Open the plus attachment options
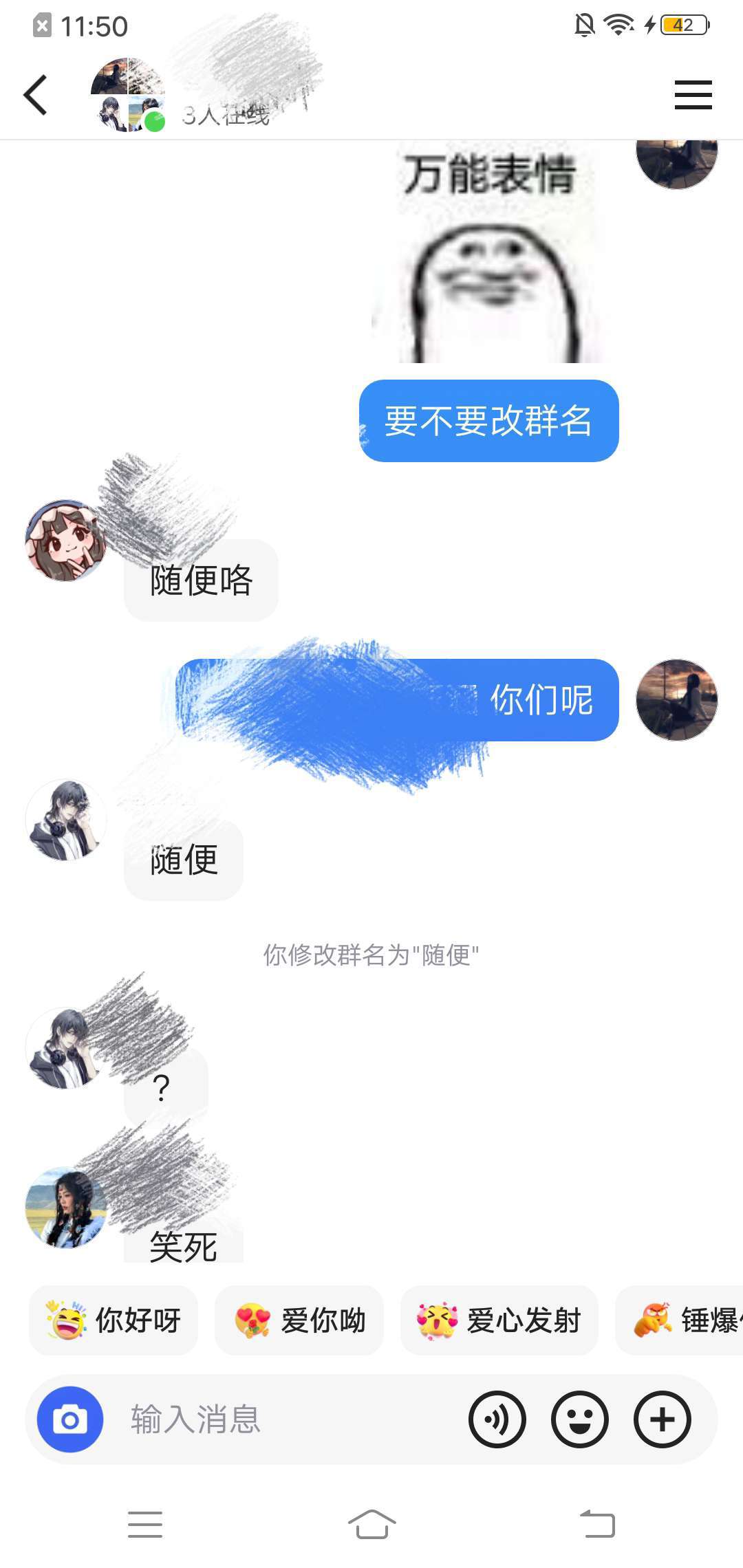The height and width of the screenshot is (1568, 743). tap(662, 1419)
